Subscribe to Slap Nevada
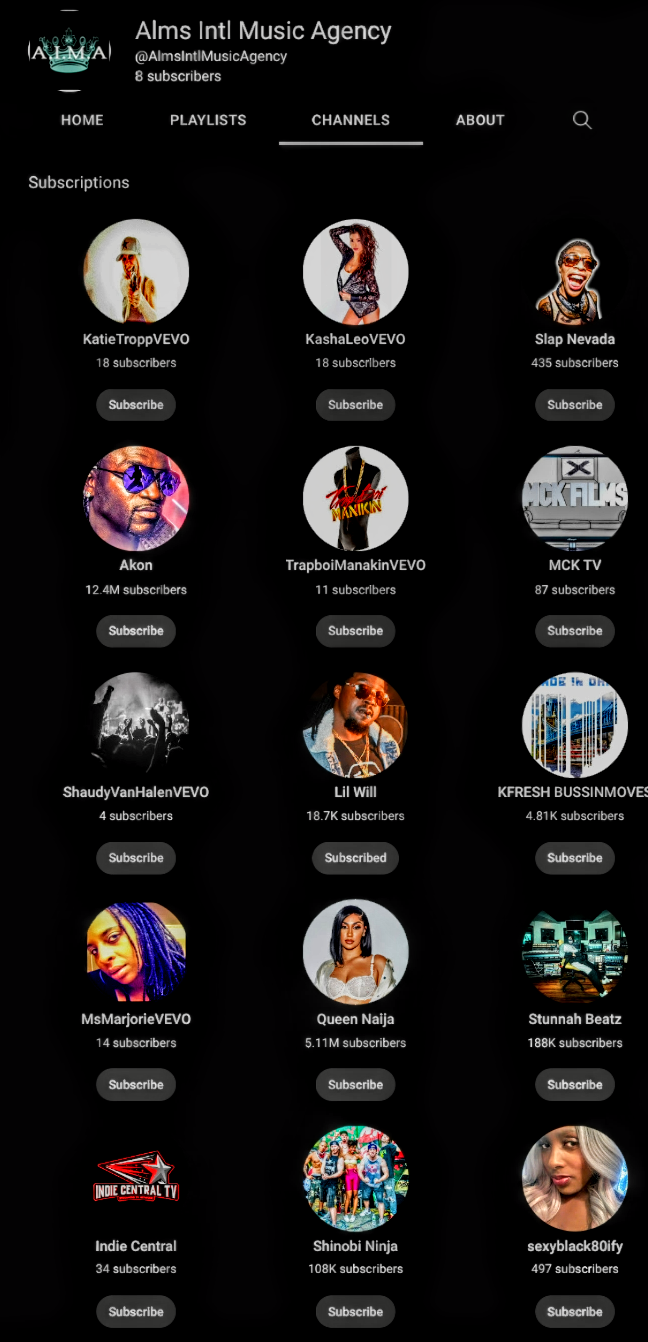 (575, 405)
